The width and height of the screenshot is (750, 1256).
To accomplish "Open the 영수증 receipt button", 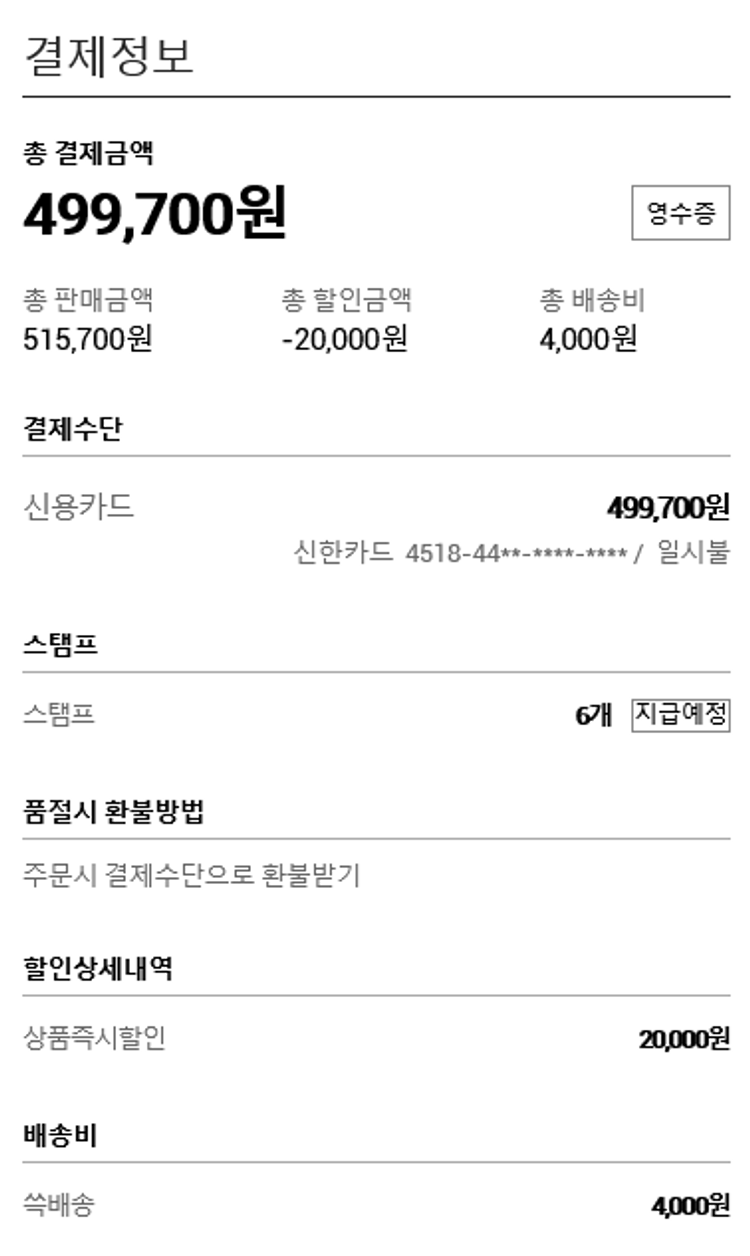I will point(680,213).
